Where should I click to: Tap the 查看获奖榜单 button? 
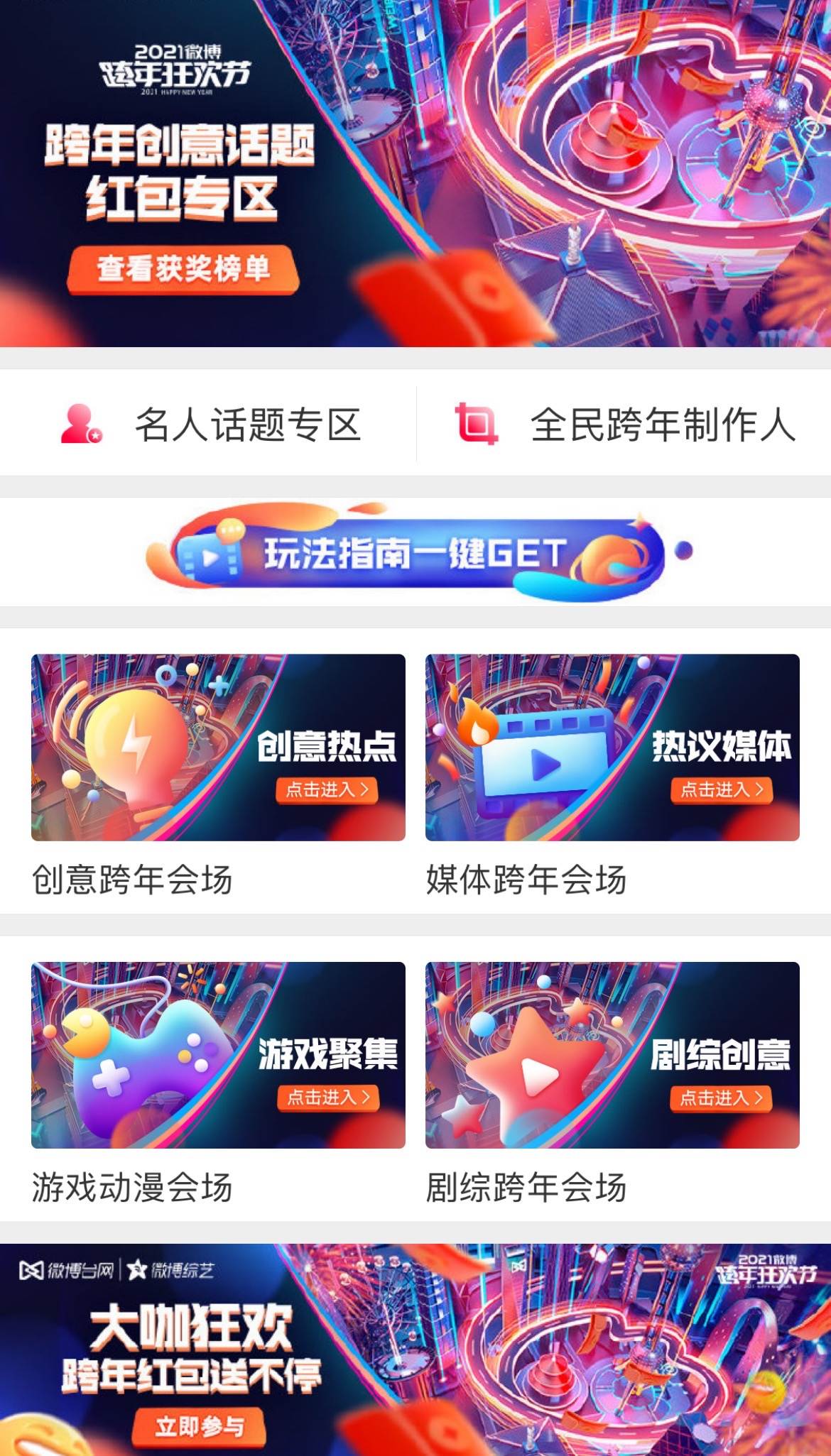click(183, 269)
